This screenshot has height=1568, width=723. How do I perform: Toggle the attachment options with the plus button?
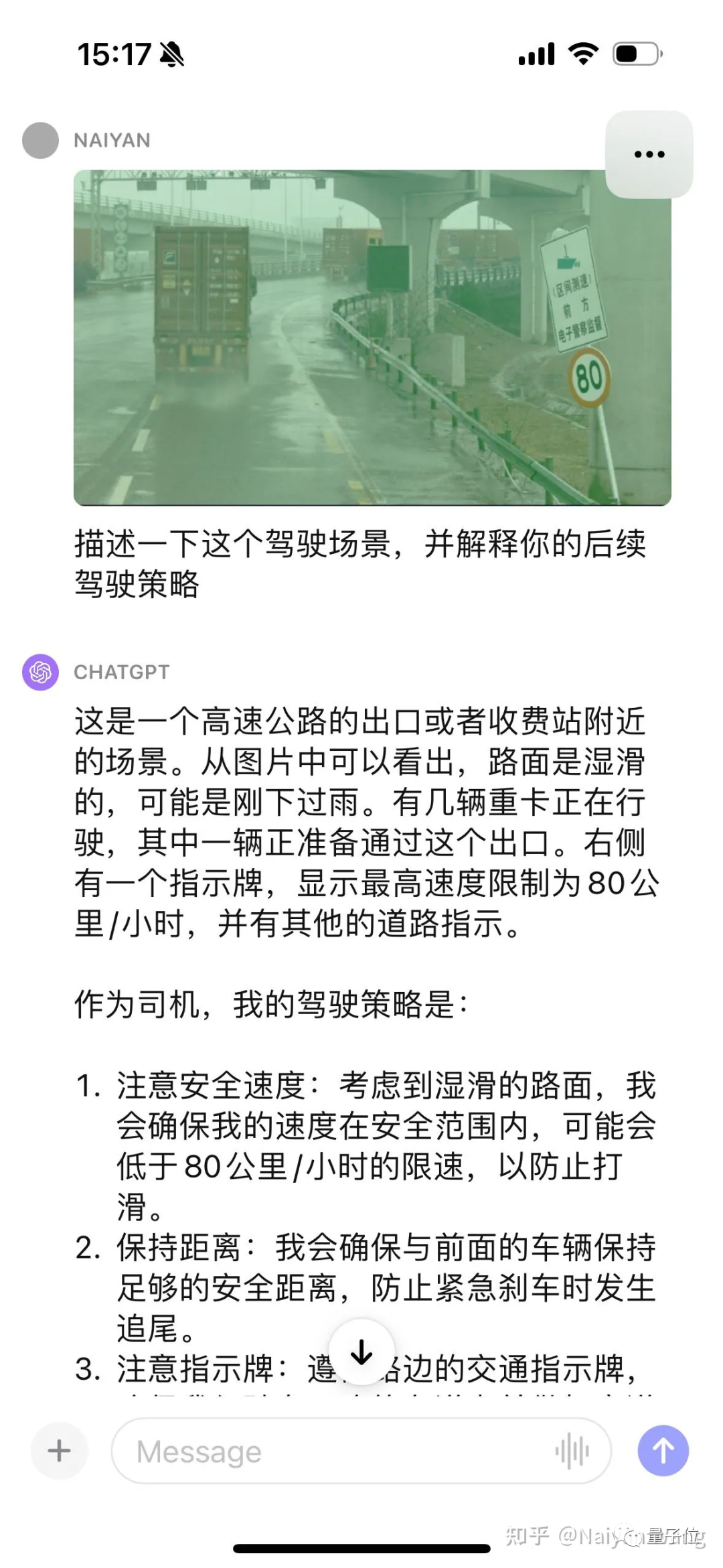tap(58, 1451)
